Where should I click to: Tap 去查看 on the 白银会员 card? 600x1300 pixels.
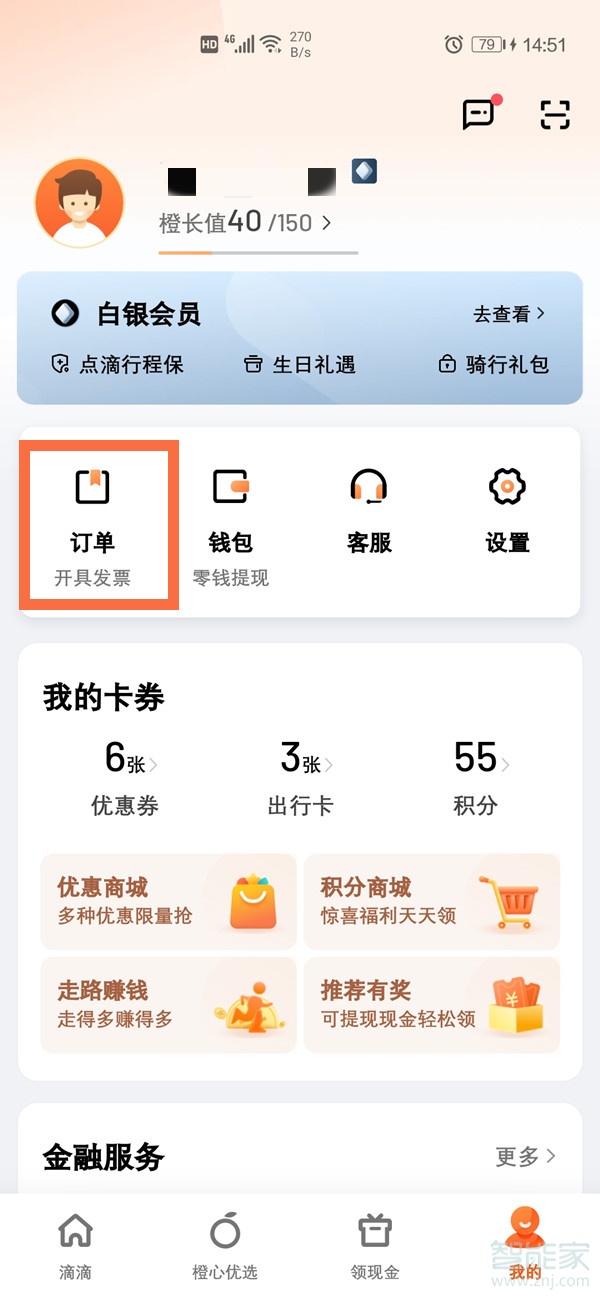click(x=509, y=314)
